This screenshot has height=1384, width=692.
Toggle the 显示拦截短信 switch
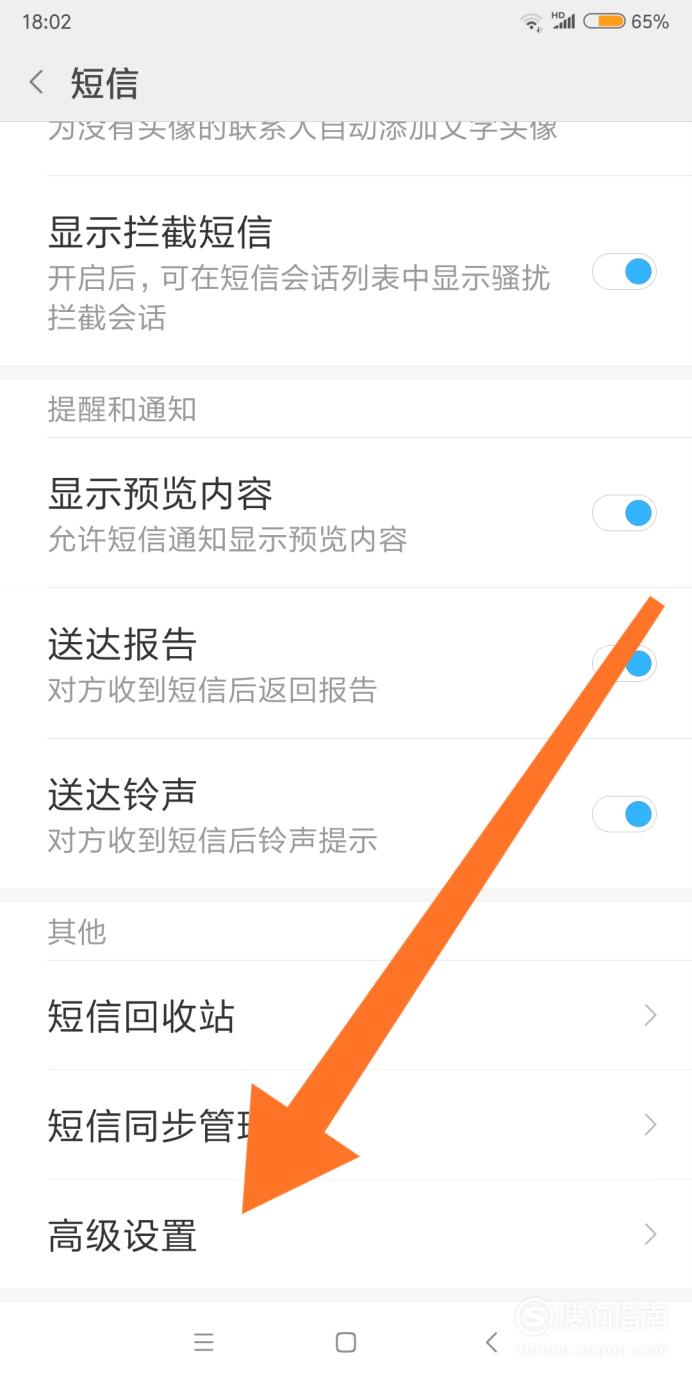pos(624,271)
